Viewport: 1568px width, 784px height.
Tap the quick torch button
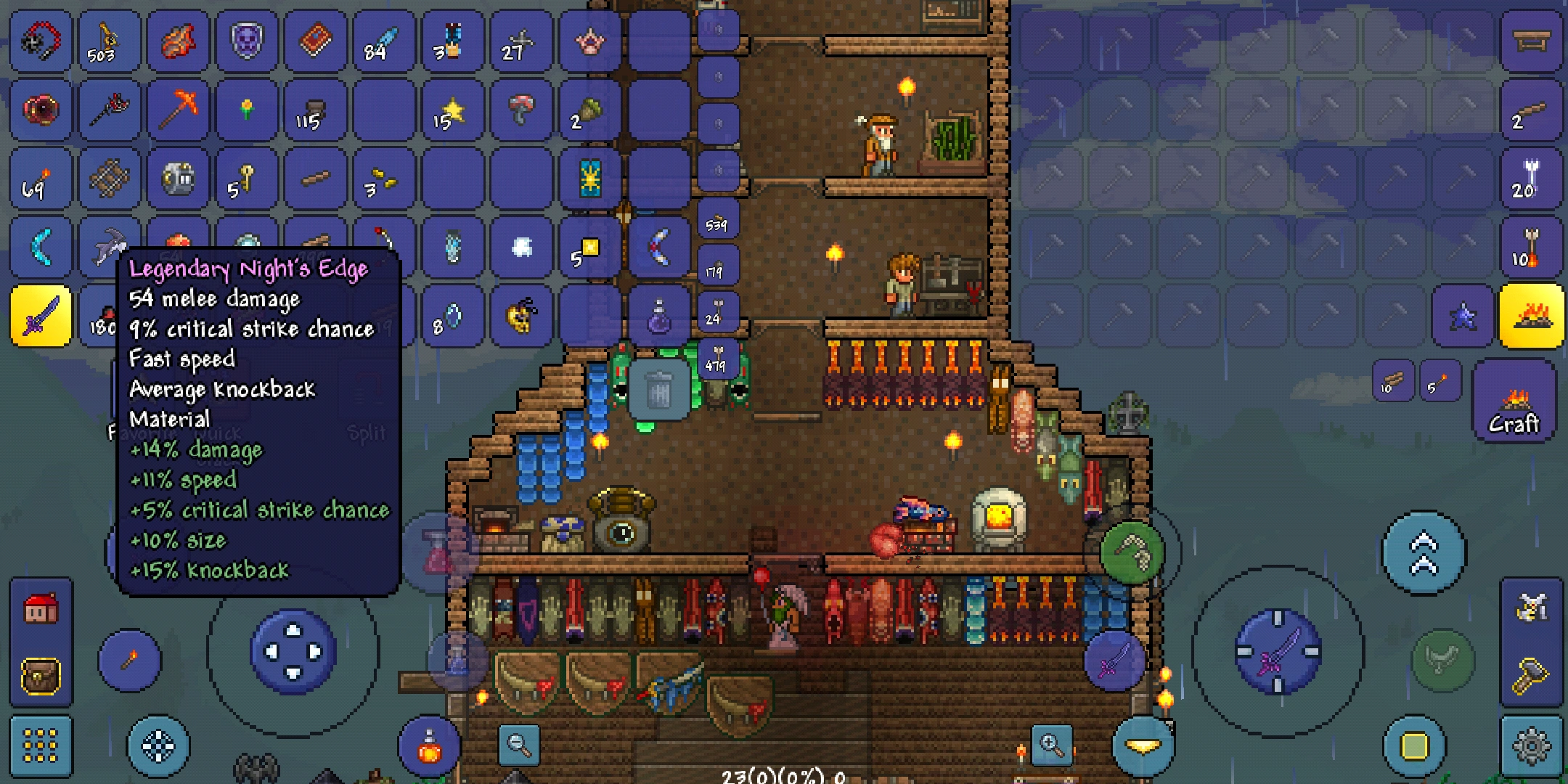click(129, 660)
